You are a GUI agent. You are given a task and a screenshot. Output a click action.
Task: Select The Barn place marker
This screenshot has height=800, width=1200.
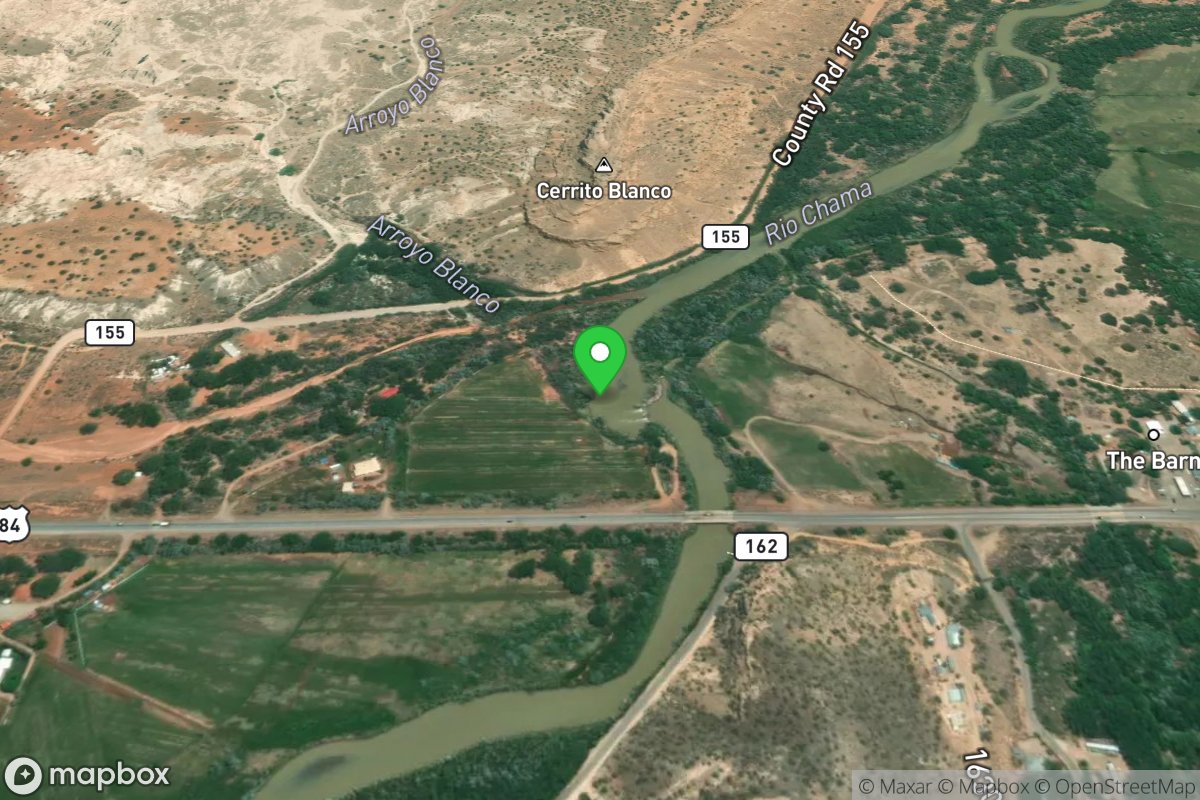(x=1153, y=435)
